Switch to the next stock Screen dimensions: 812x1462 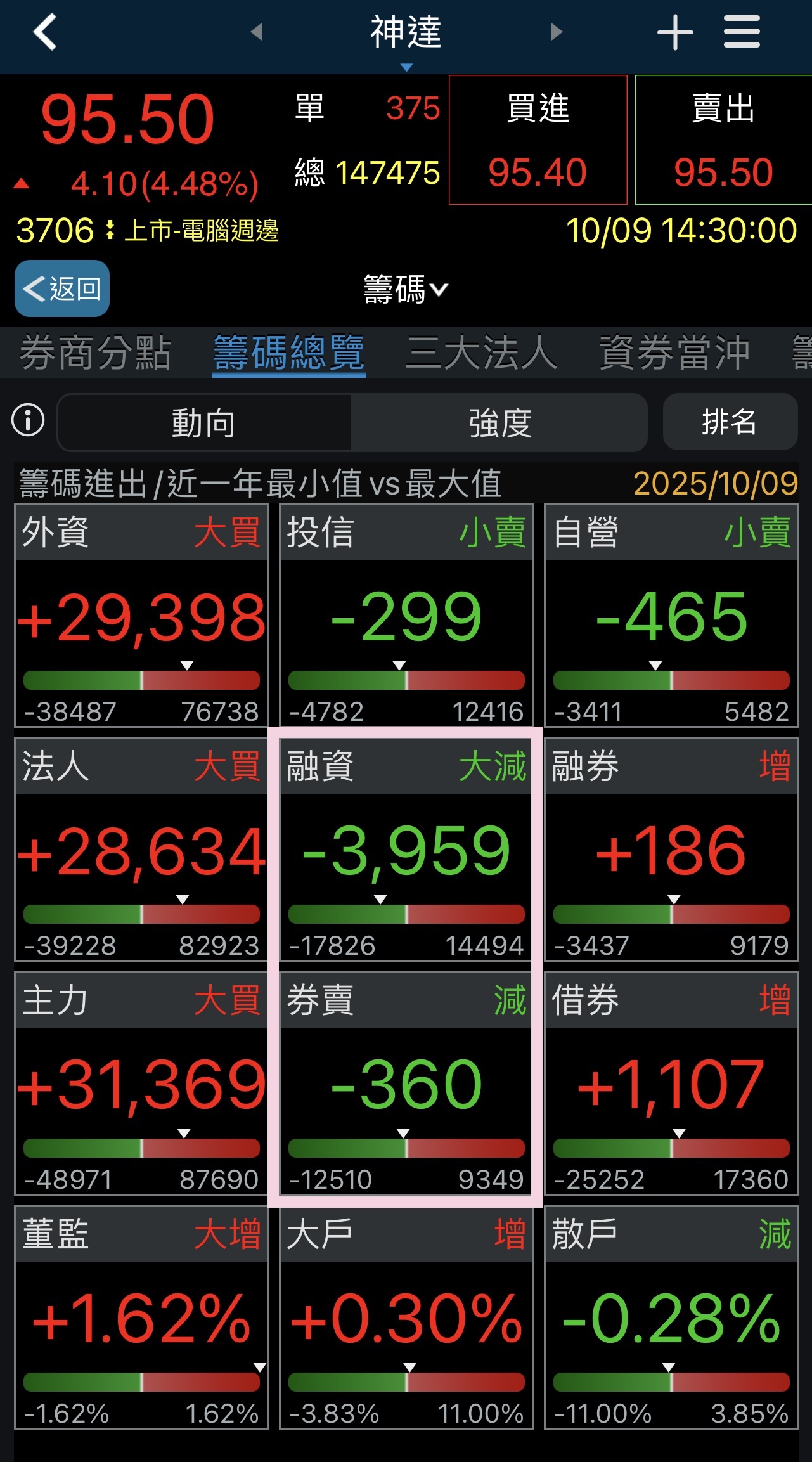[x=557, y=32]
